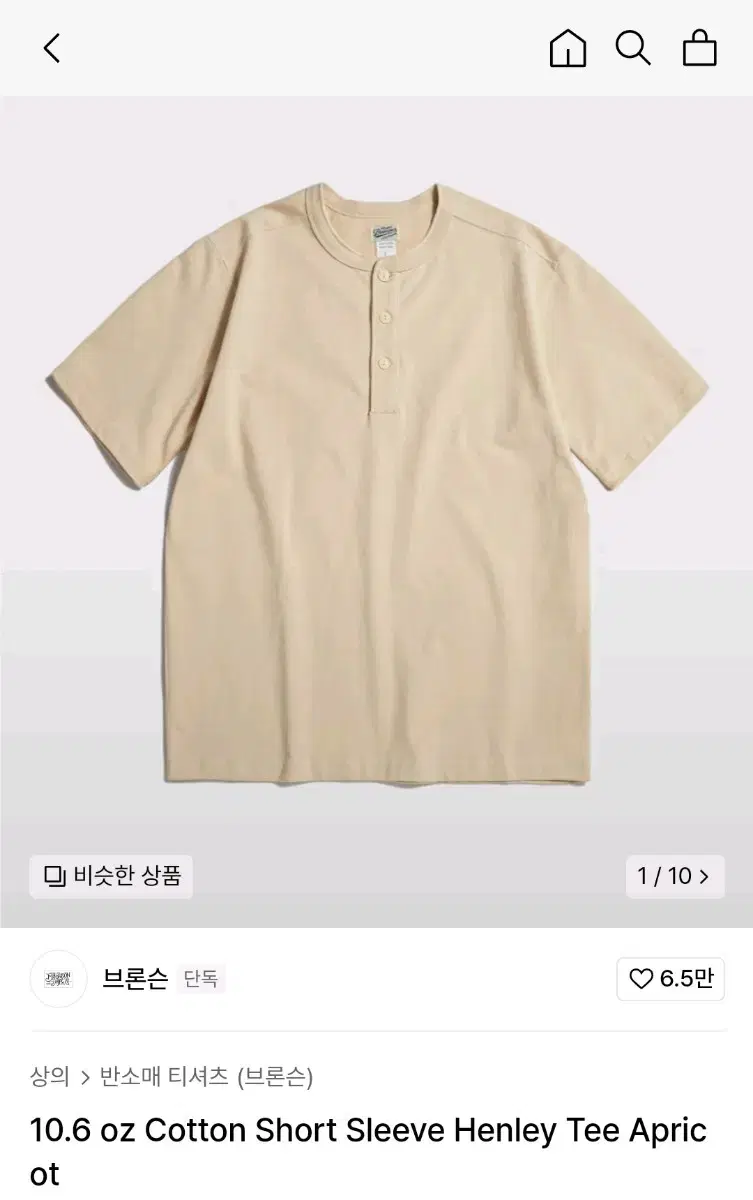The height and width of the screenshot is (1200, 753).
Task: Click the 단독 badge next to 브론슨
Action: tap(200, 980)
